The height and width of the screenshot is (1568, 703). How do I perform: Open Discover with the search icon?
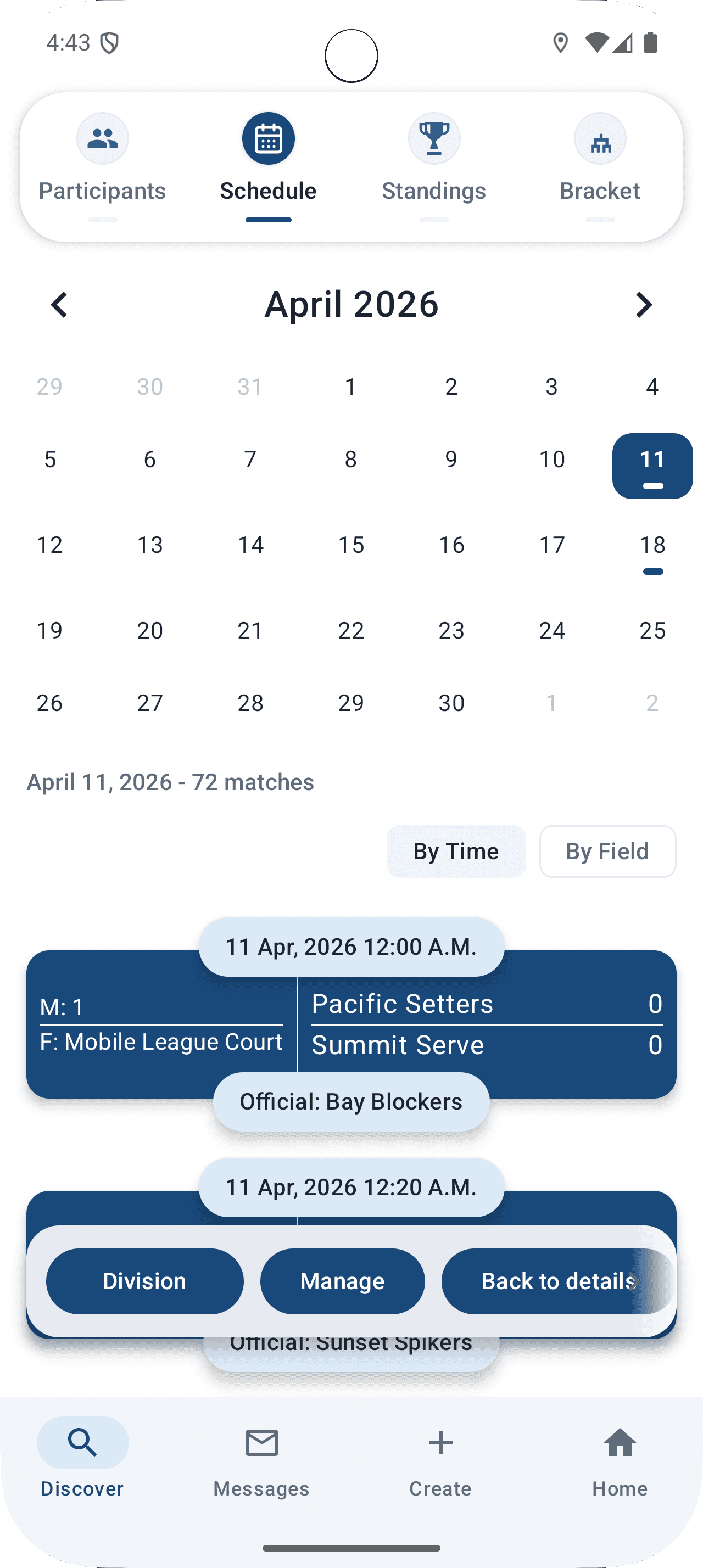click(x=82, y=1443)
